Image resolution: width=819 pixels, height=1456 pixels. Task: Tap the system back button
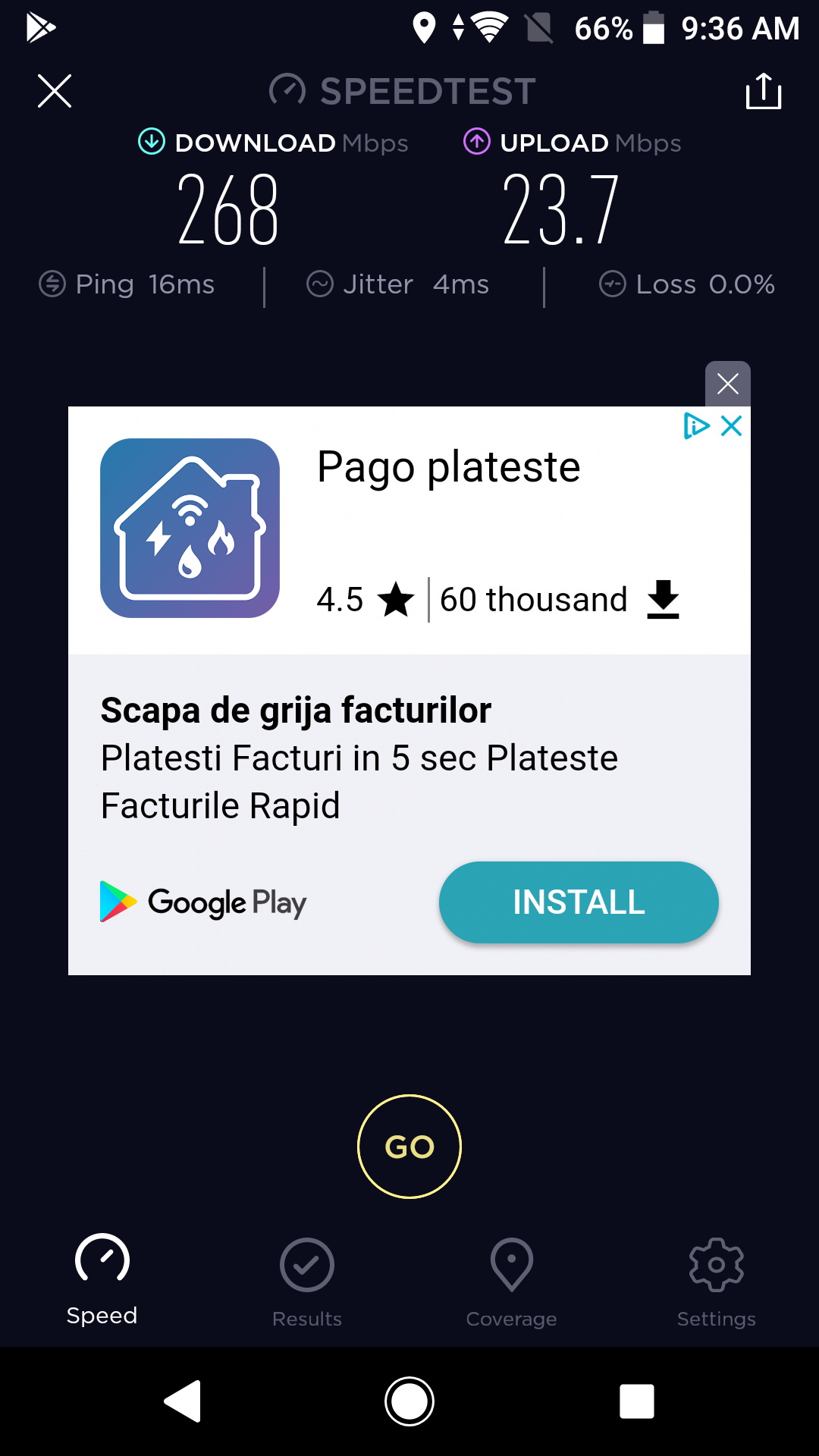[183, 1401]
